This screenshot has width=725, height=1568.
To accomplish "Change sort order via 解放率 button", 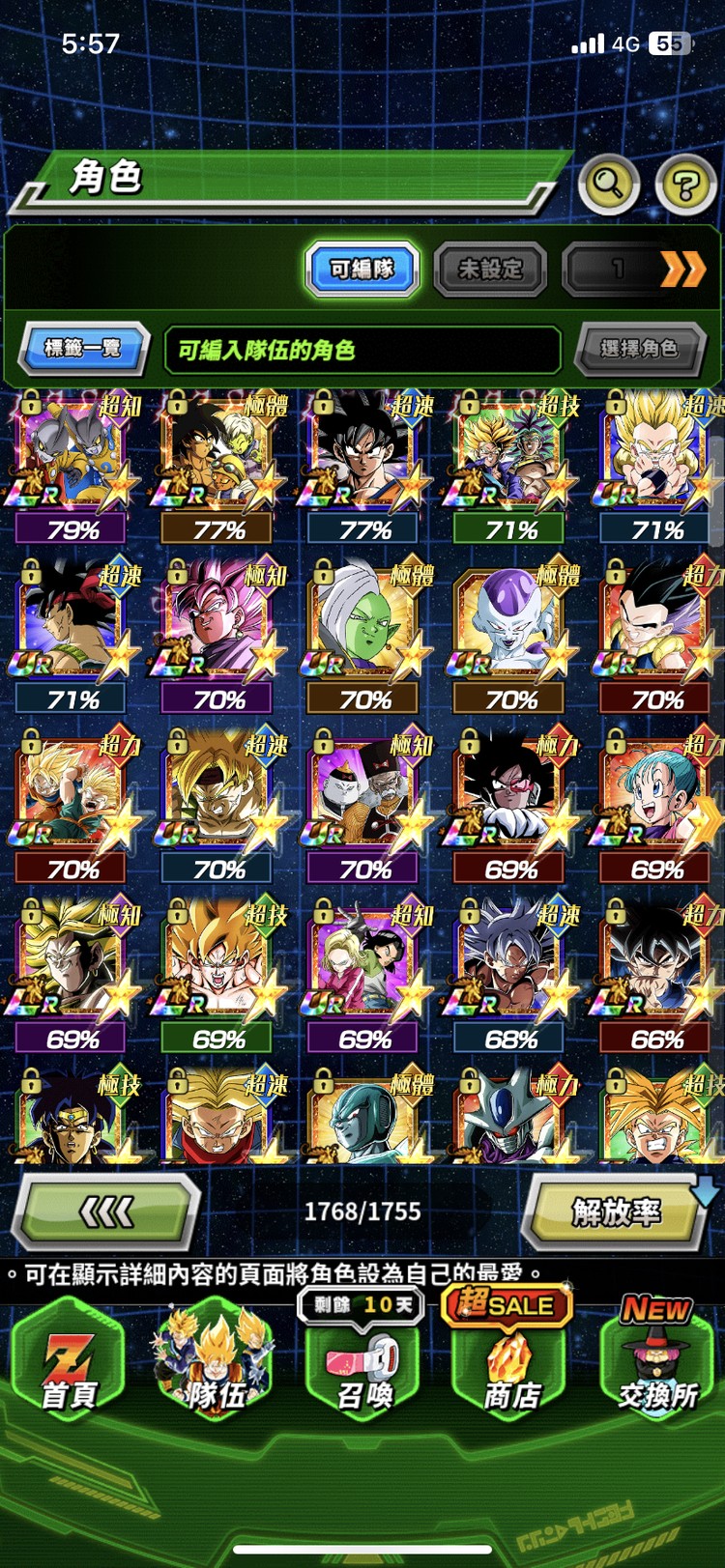I will (617, 1211).
